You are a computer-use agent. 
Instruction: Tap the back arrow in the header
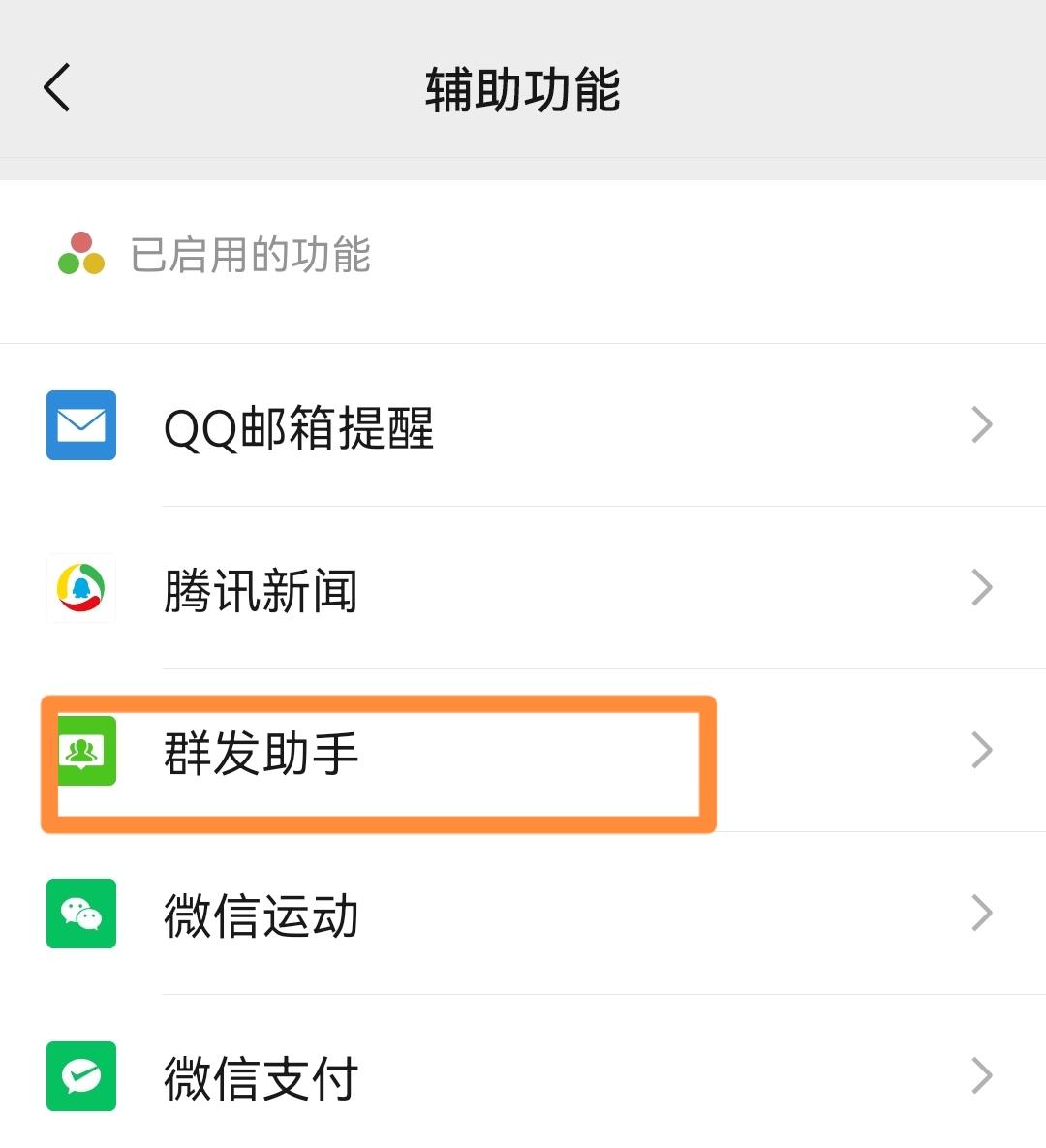click(55, 85)
